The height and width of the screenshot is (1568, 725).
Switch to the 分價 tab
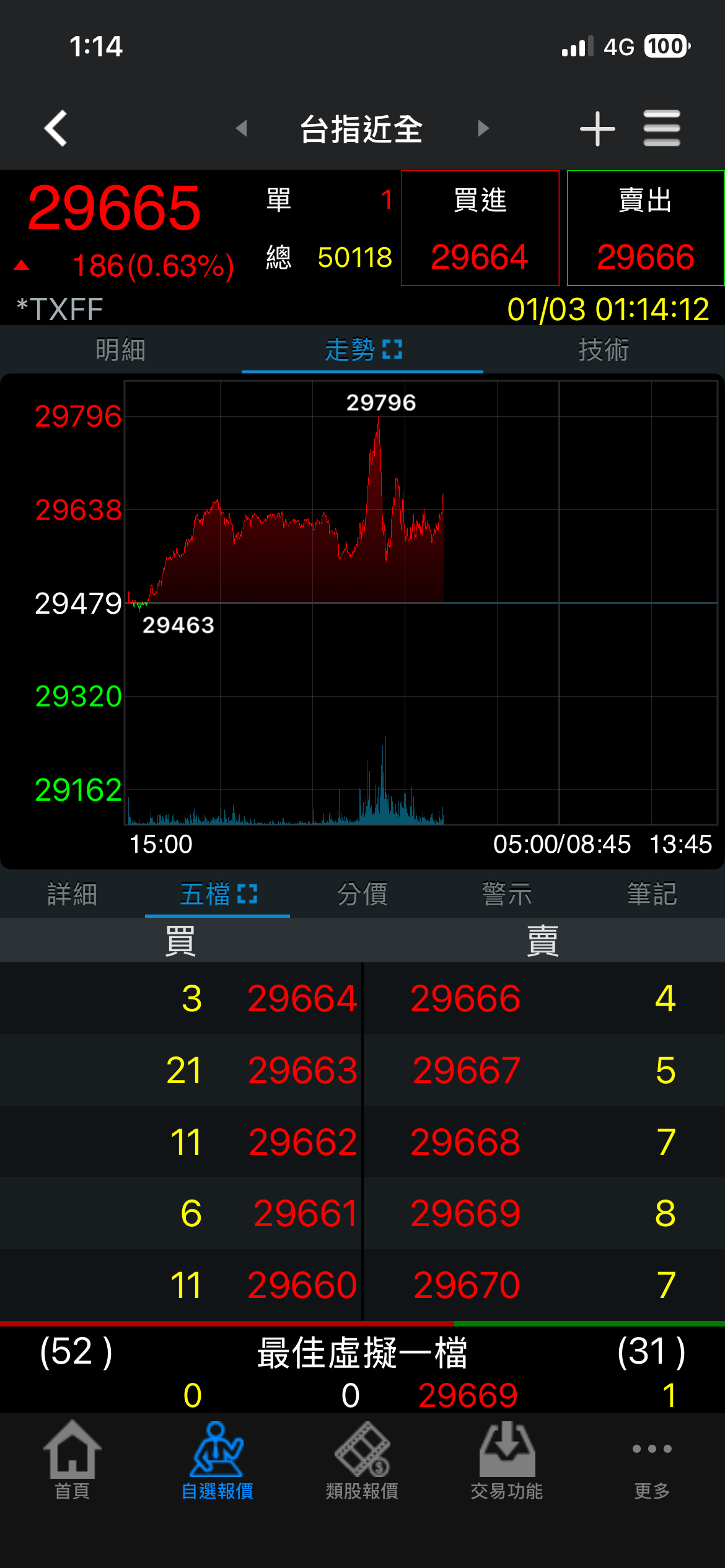coord(362,894)
